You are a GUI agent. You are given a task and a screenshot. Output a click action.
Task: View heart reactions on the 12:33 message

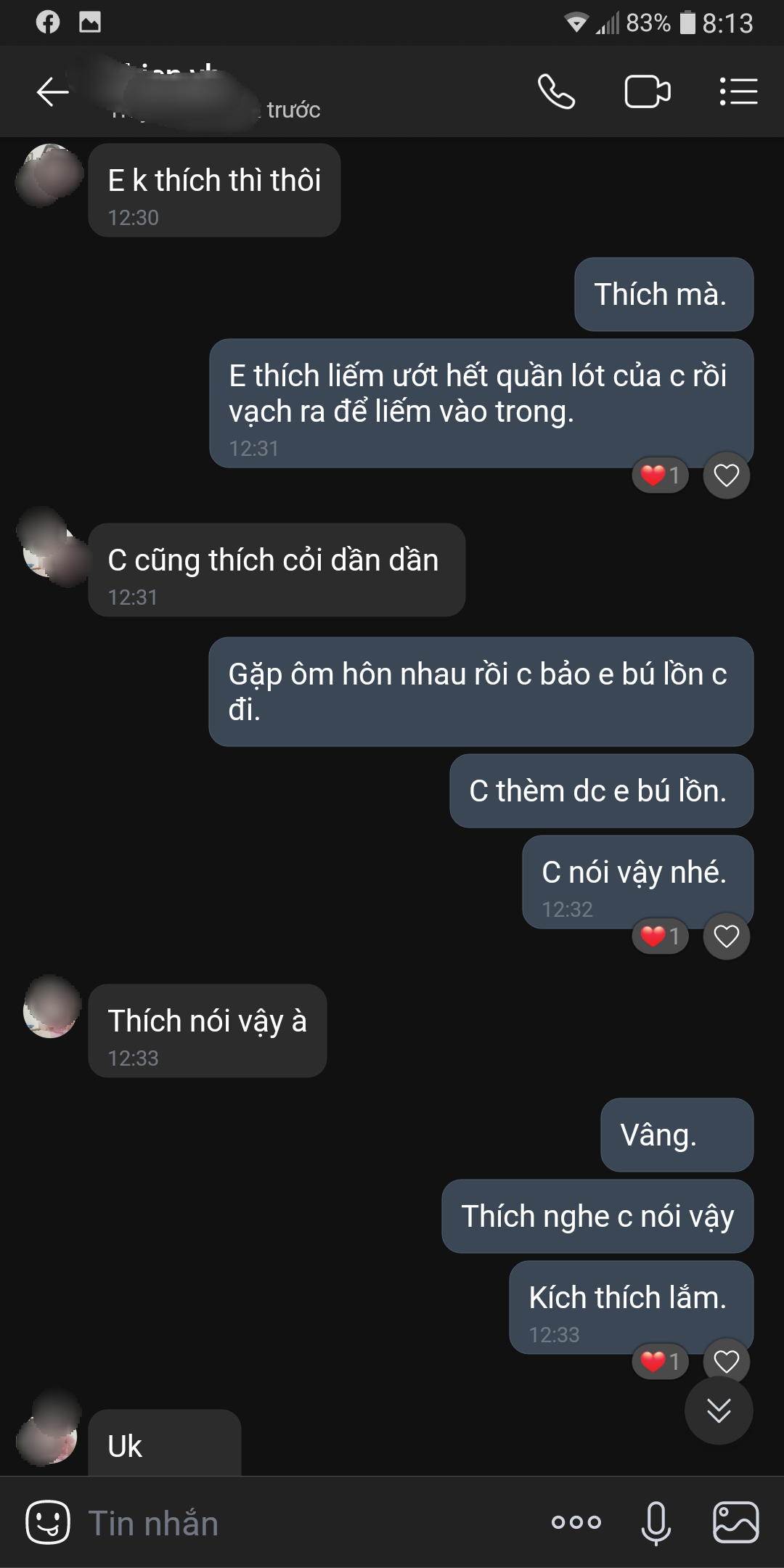click(x=660, y=1362)
